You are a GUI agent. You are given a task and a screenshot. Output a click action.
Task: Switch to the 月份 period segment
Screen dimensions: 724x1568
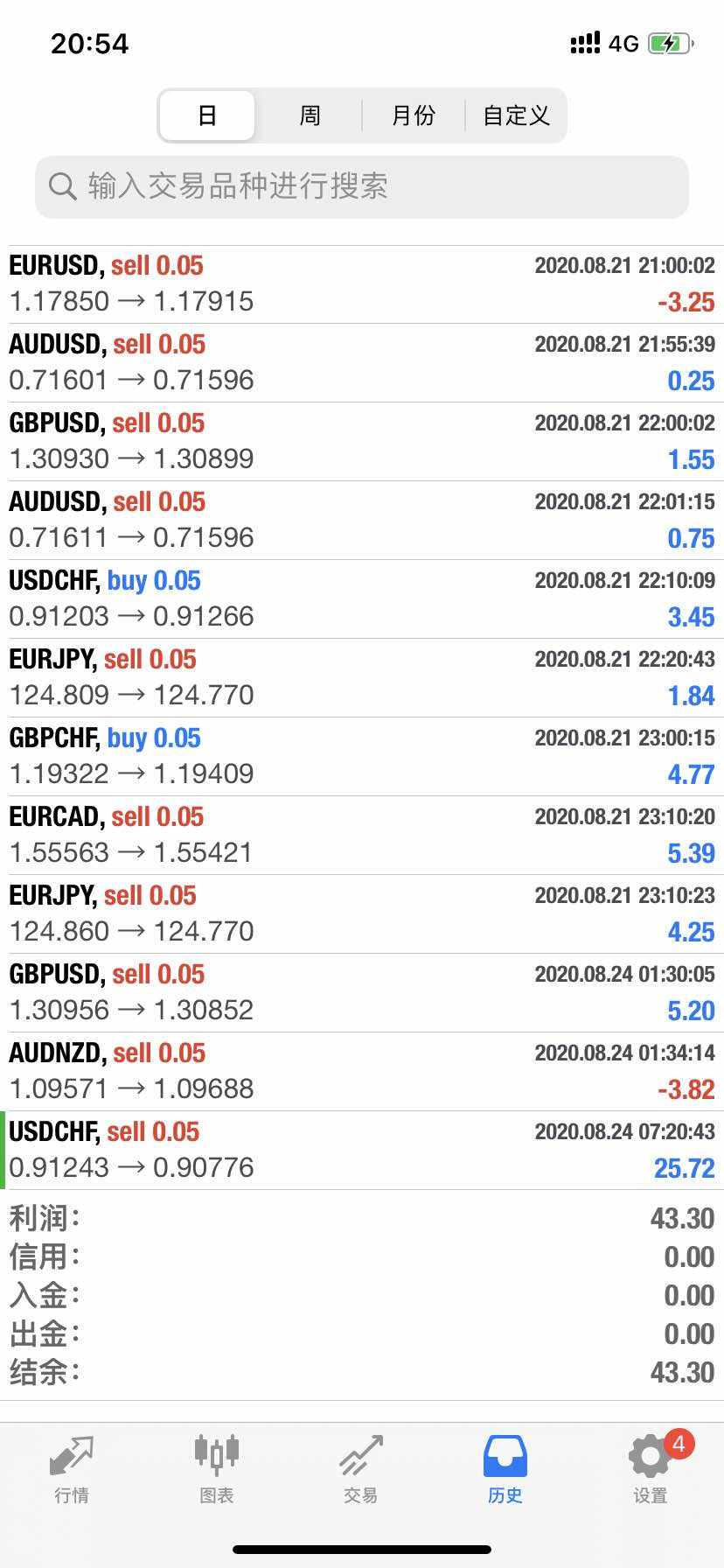(414, 115)
